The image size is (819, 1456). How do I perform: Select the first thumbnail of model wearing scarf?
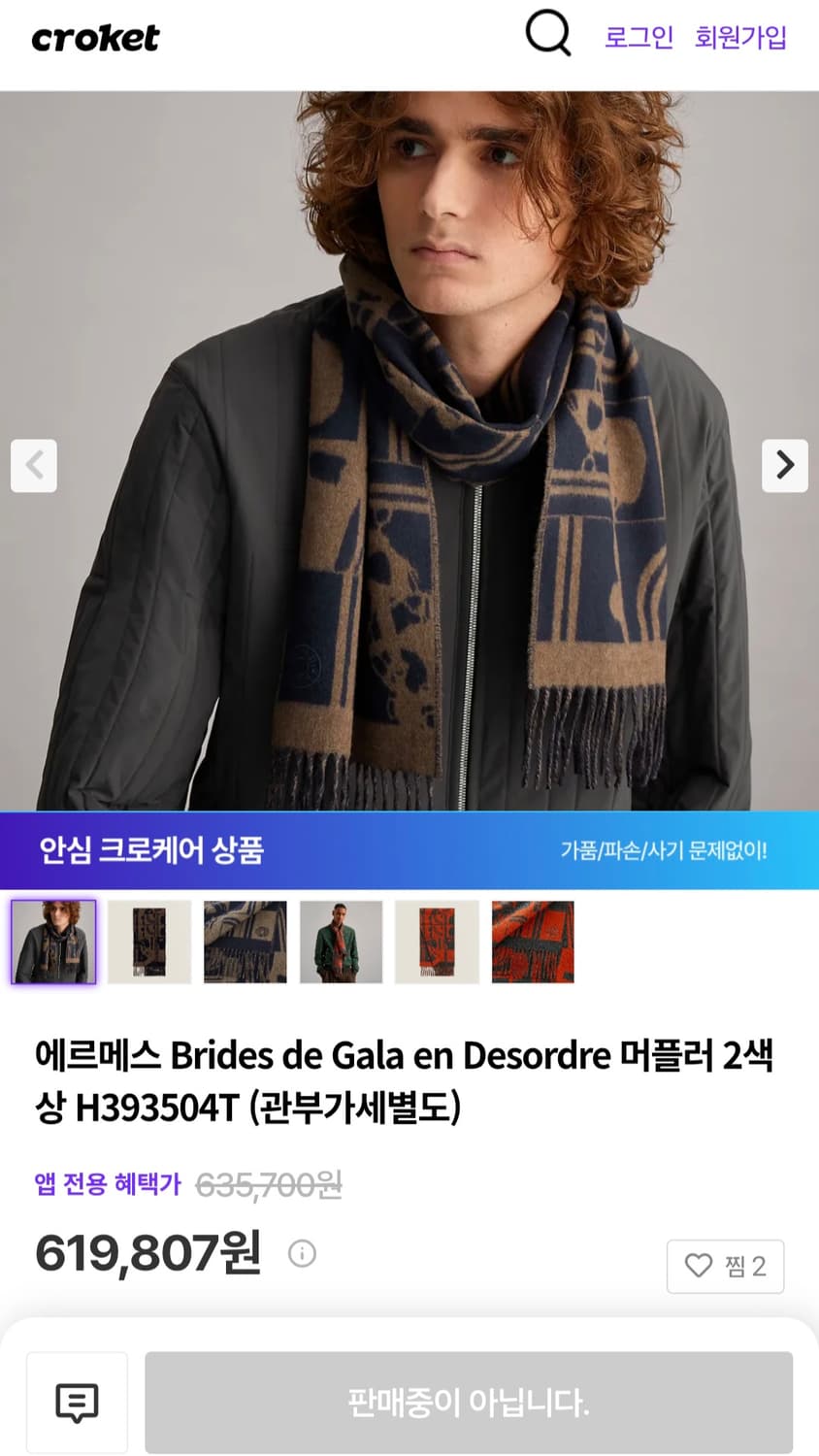[52, 942]
